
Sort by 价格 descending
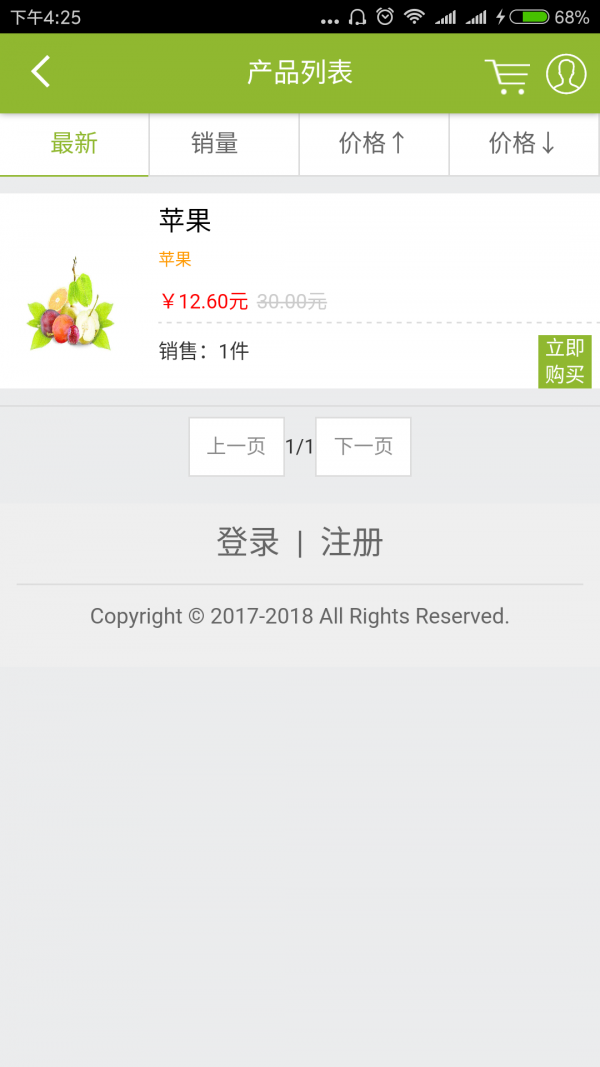pyautogui.click(x=523, y=144)
